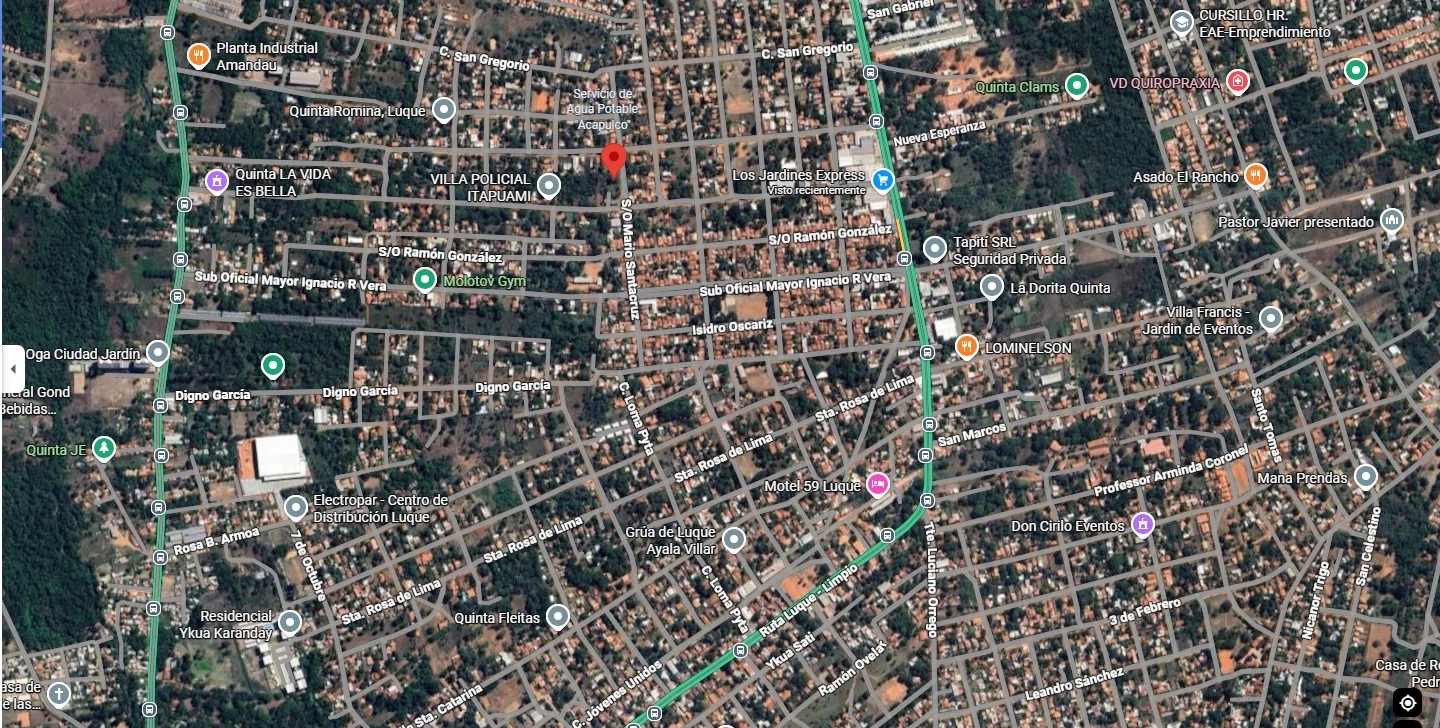Image resolution: width=1440 pixels, height=728 pixels.
Task: Select the Planta Industrial Amandau marker
Action: pos(199,56)
